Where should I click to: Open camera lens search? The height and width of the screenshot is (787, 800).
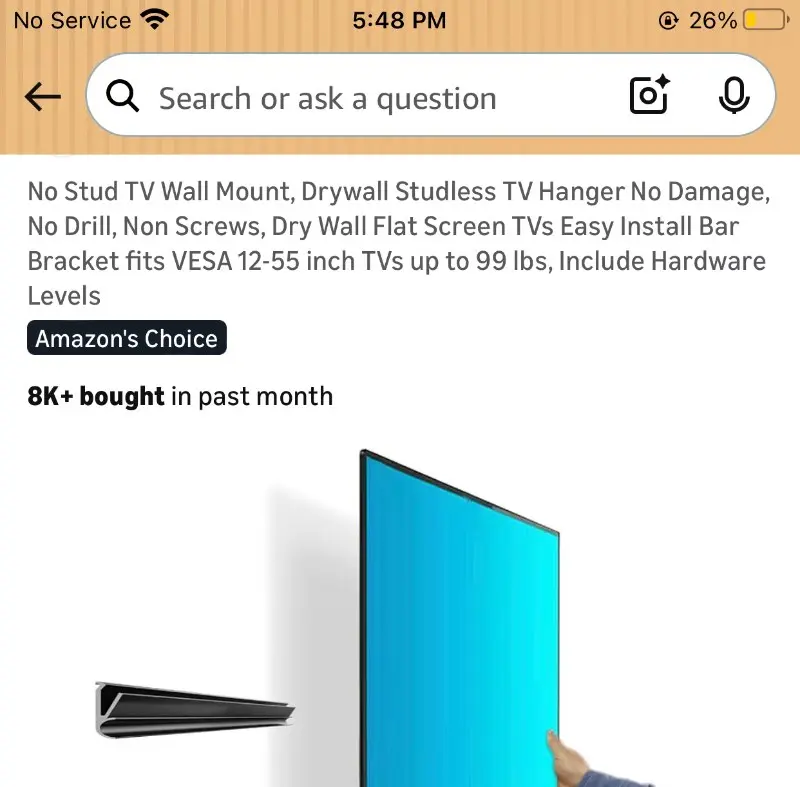coord(649,96)
